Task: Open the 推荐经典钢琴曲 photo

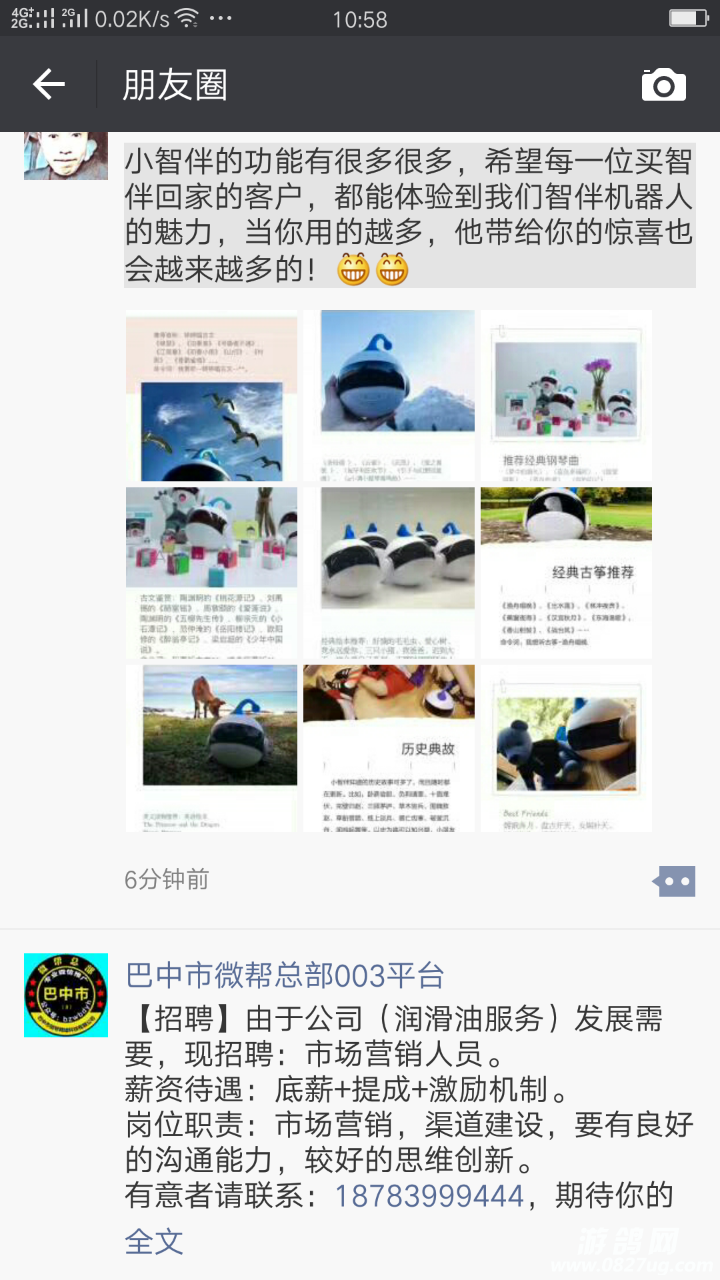Action: click(x=566, y=396)
